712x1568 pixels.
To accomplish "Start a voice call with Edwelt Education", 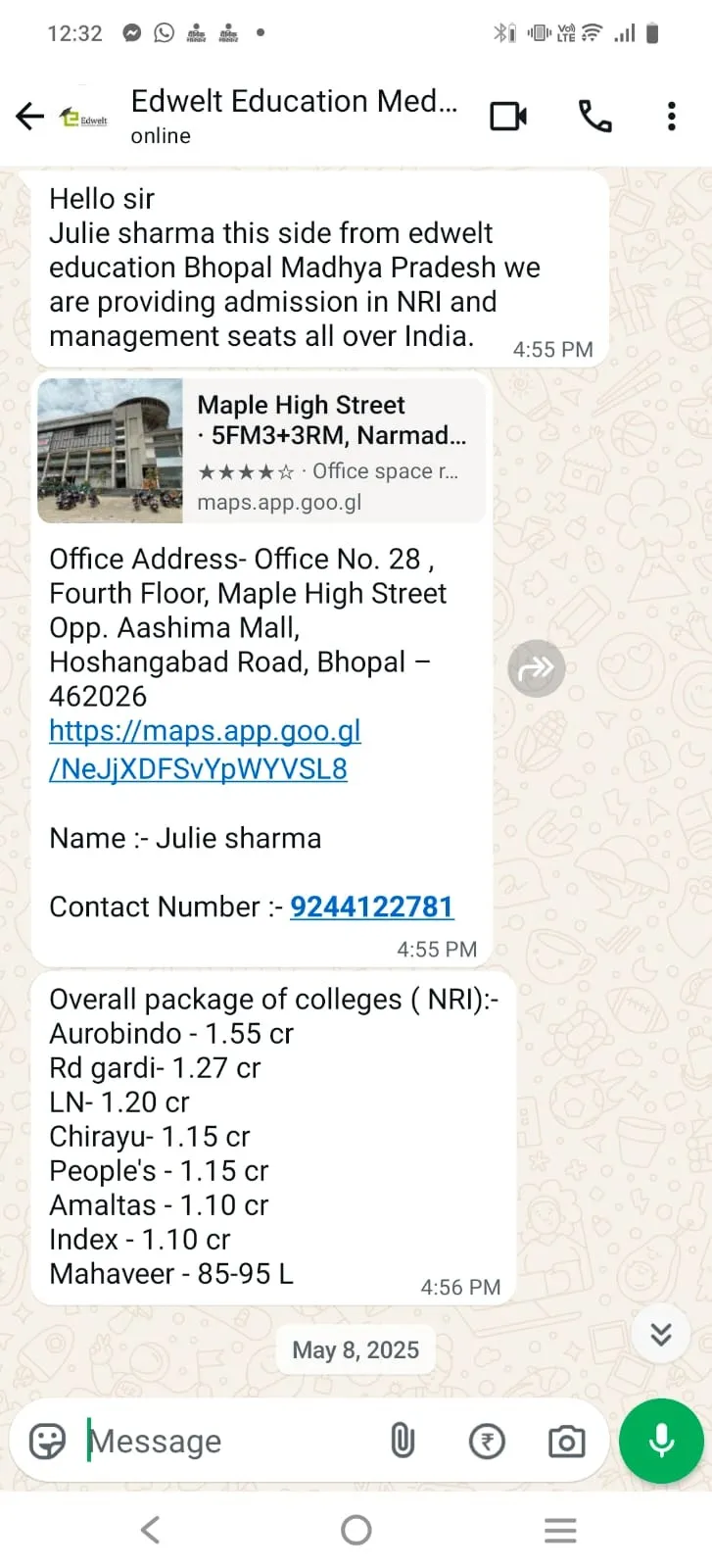I will click(594, 117).
